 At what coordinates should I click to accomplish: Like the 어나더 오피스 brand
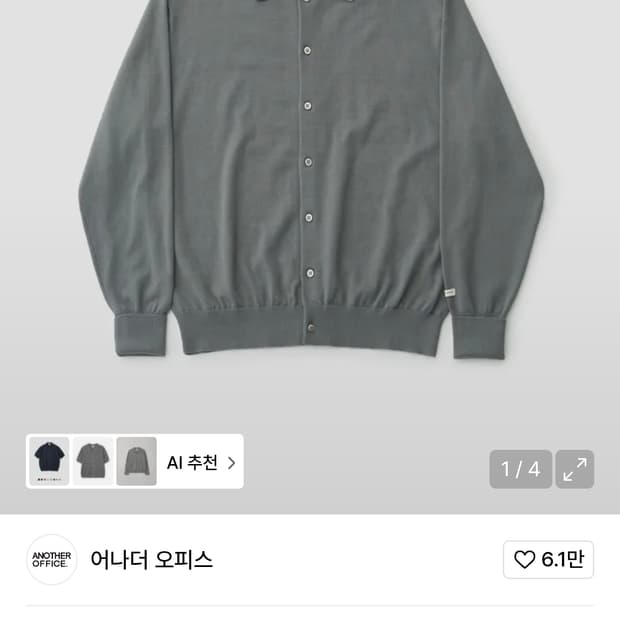[548, 560]
